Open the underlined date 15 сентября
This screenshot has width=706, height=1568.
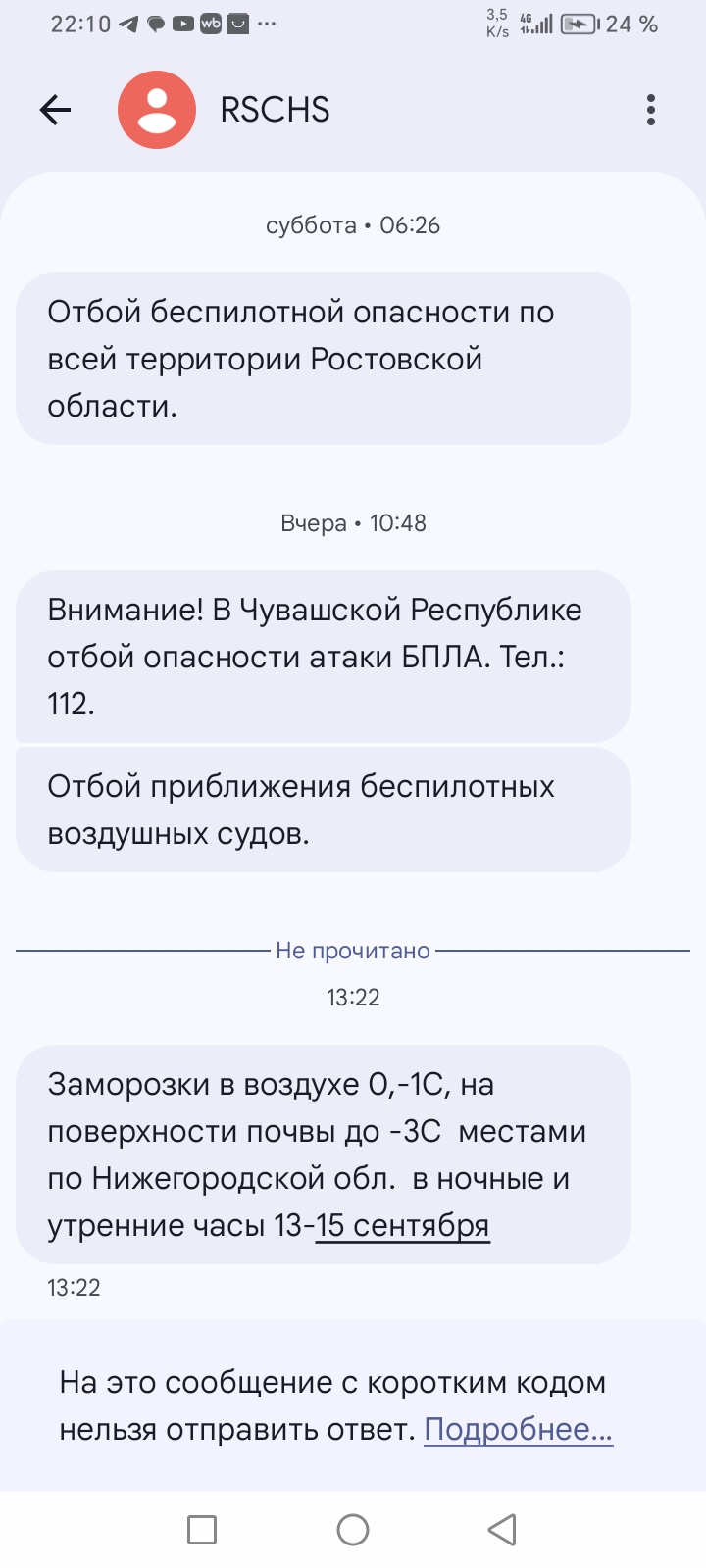coord(403,1225)
